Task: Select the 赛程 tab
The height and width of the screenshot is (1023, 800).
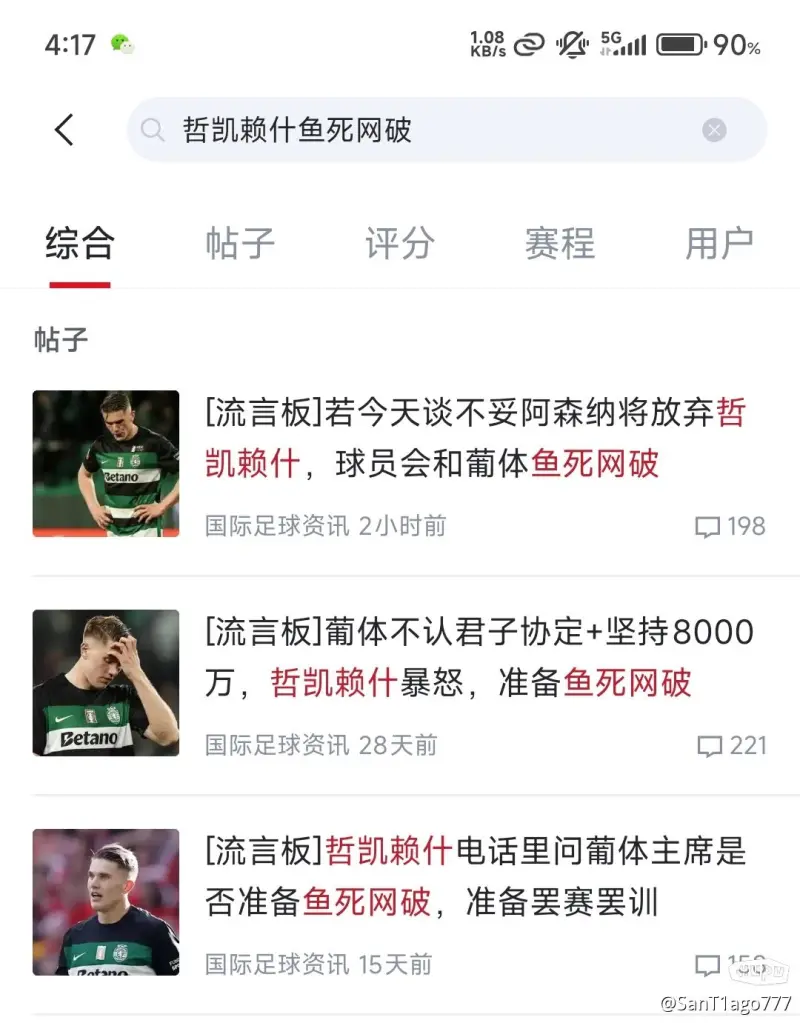Action: (560, 244)
